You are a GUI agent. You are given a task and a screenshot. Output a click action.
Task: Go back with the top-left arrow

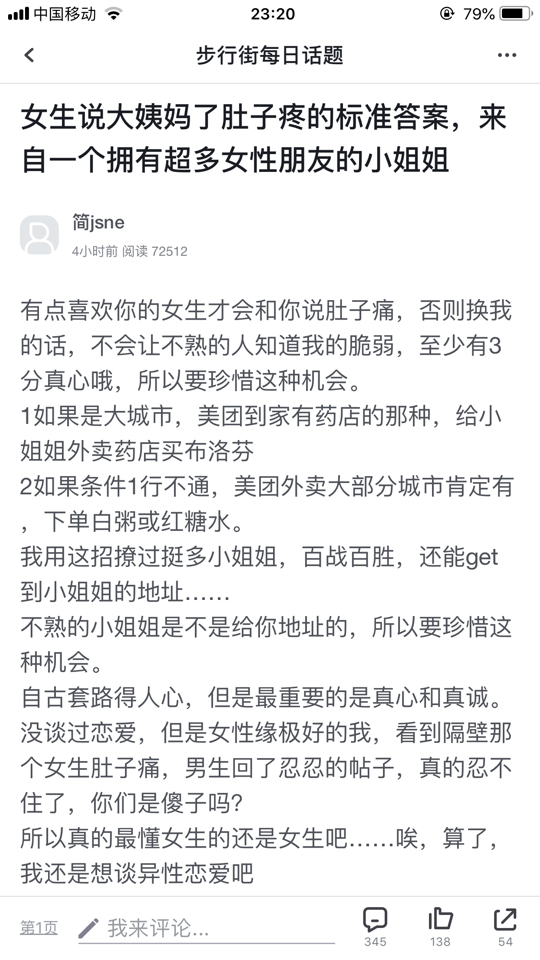tap(29, 55)
